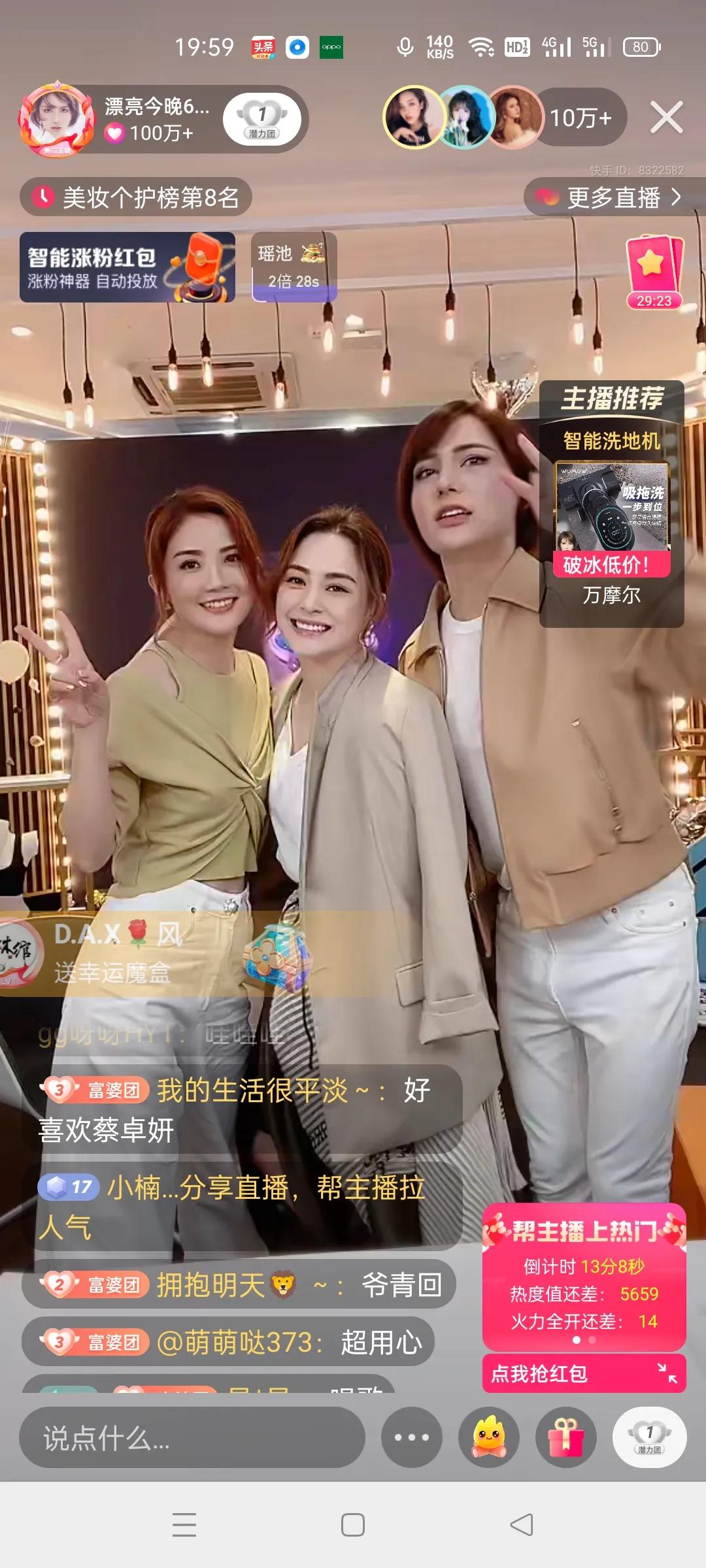The image size is (706, 1568).
Task: Open the streamer's profile avatar
Action: pyautogui.click(x=56, y=120)
